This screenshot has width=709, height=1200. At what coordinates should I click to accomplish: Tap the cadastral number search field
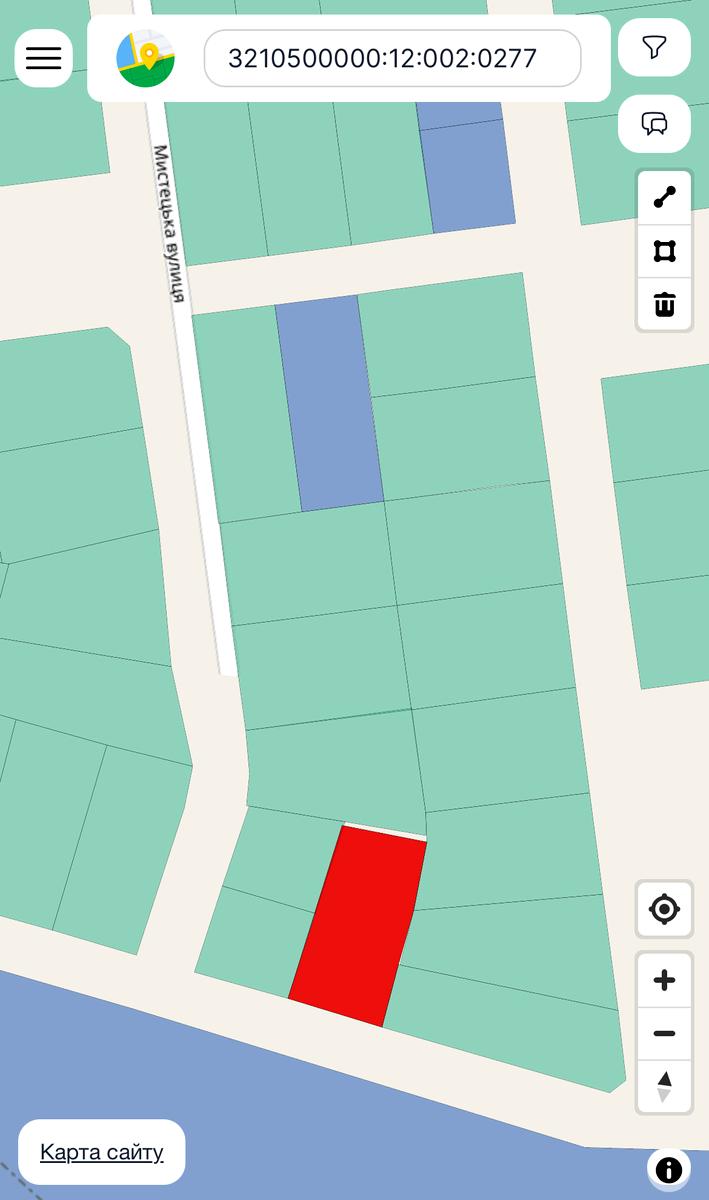[x=392, y=58]
